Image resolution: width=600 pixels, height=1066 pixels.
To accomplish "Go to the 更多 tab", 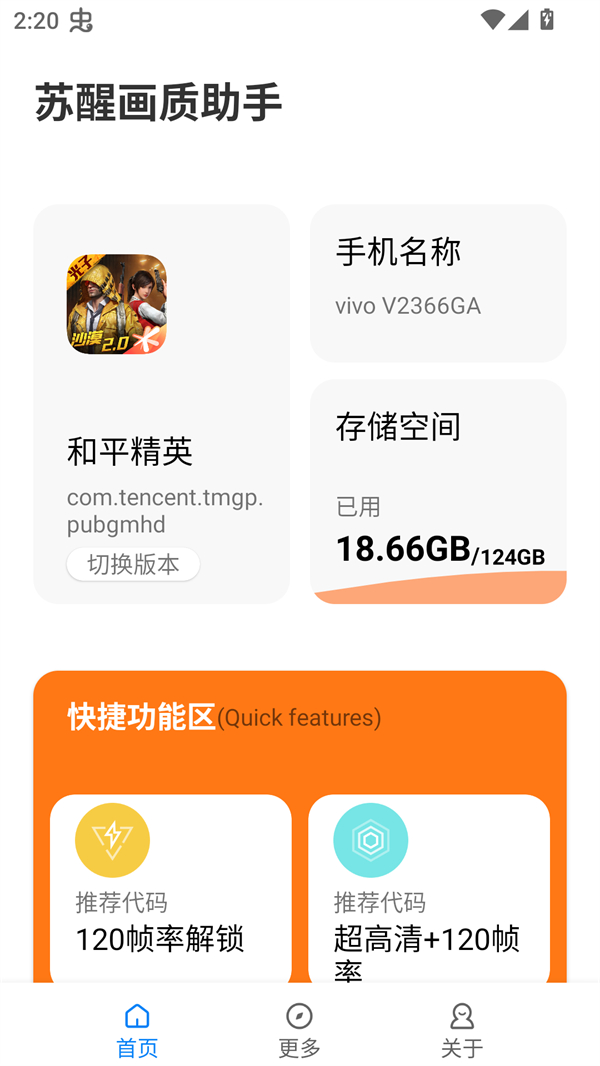I will 299,1031.
